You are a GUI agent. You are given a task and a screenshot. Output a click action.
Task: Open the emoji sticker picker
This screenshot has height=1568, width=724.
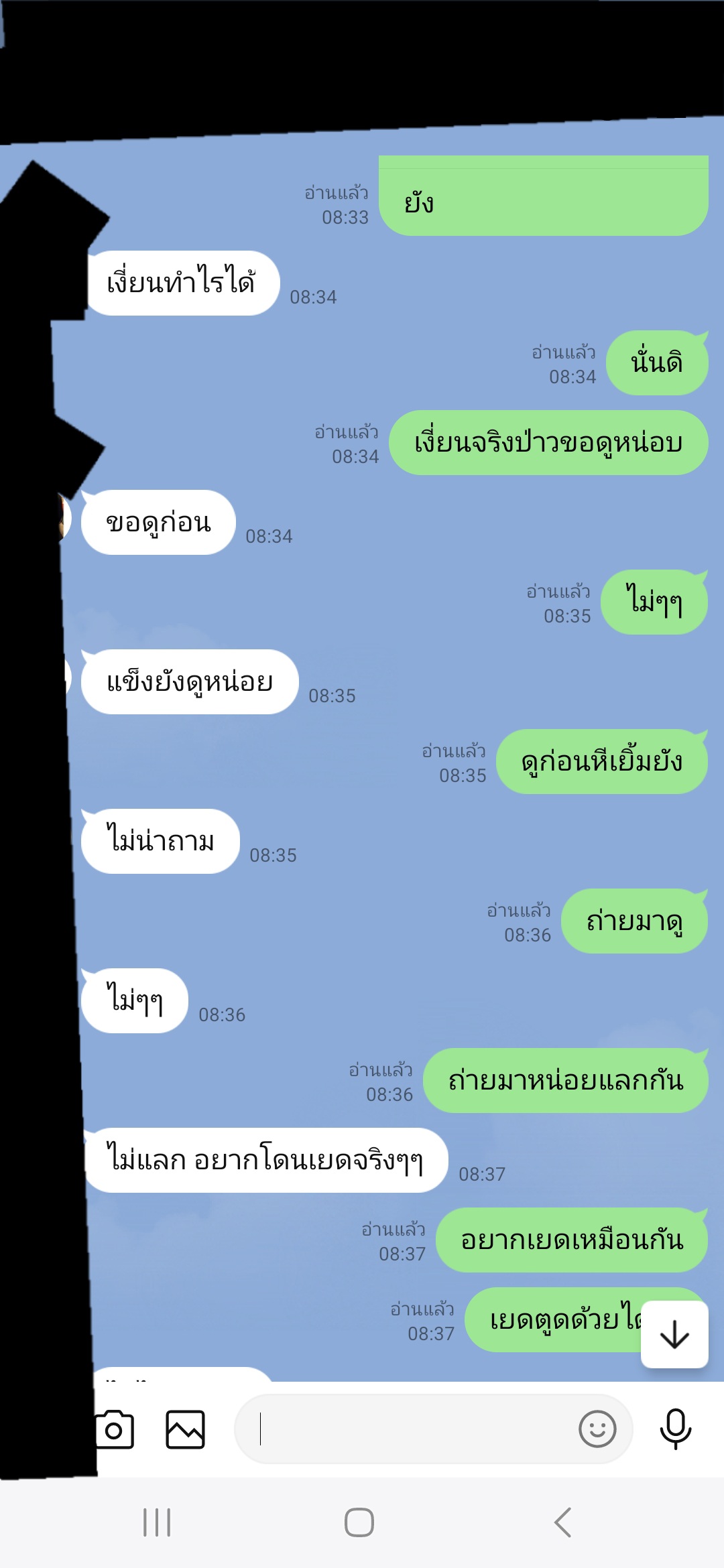click(x=597, y=1430)
